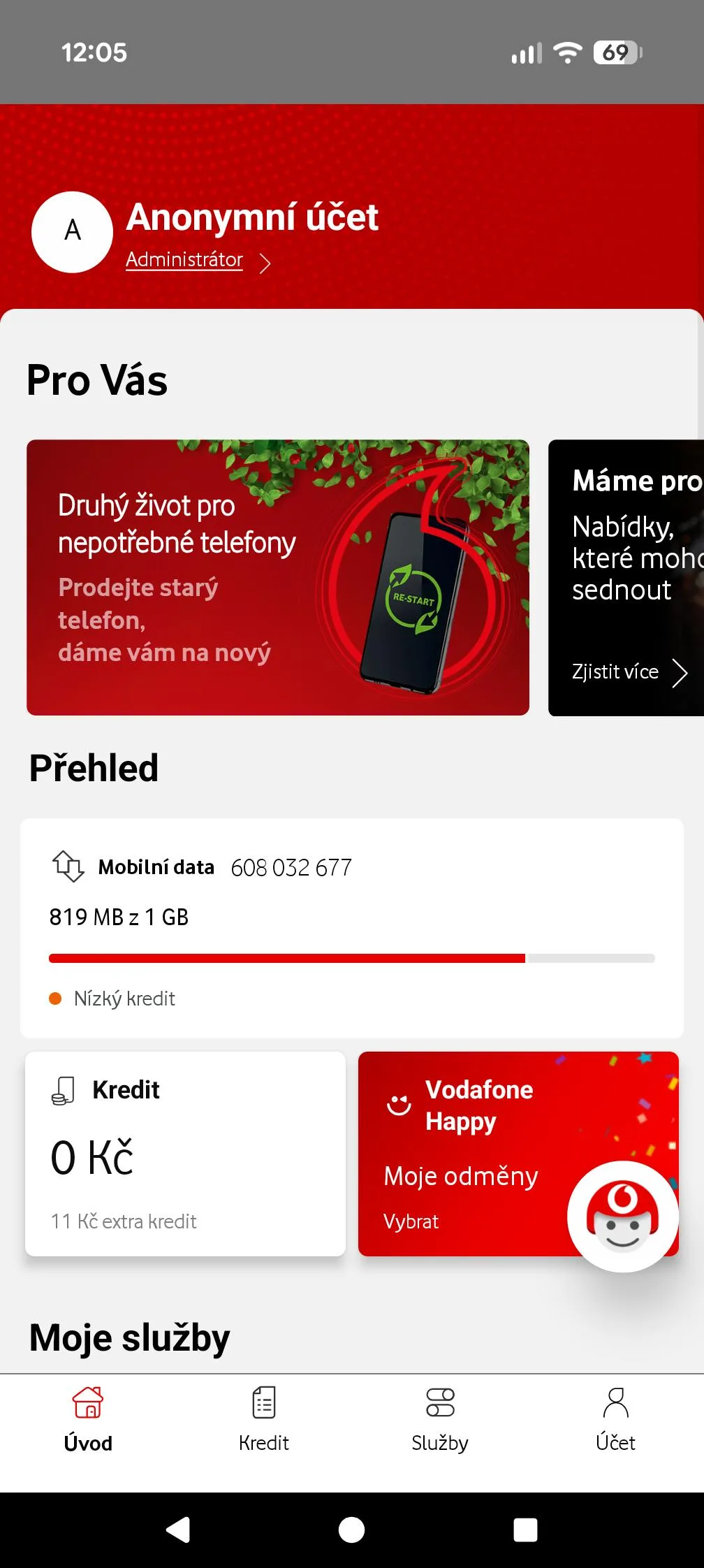Switch to the Úvod tab
The image size is (704, 1568).
[x=88, y=1420]
